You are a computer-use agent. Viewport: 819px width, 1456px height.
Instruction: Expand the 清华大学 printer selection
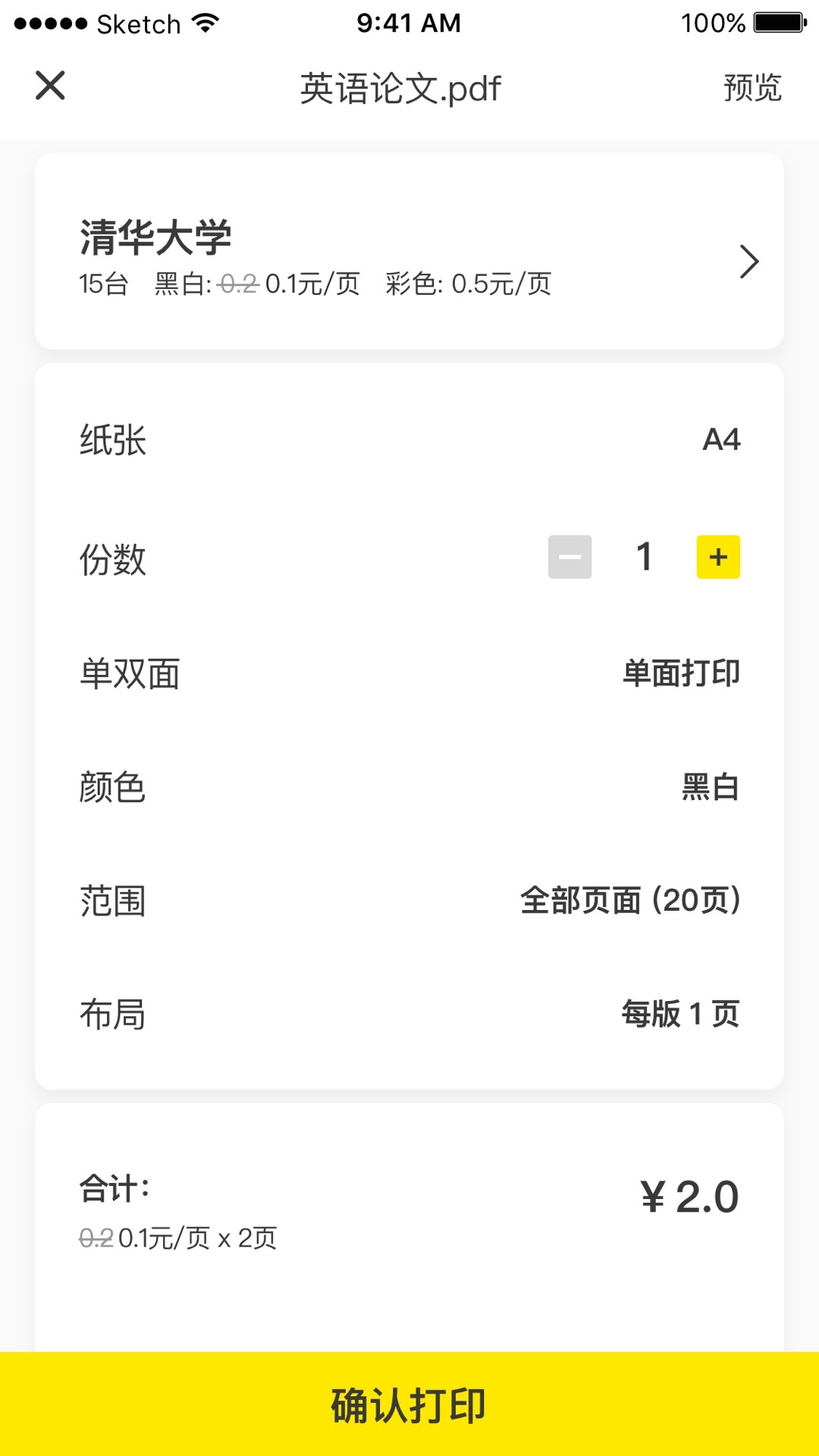pyautogui.click(x=409, y=258)
